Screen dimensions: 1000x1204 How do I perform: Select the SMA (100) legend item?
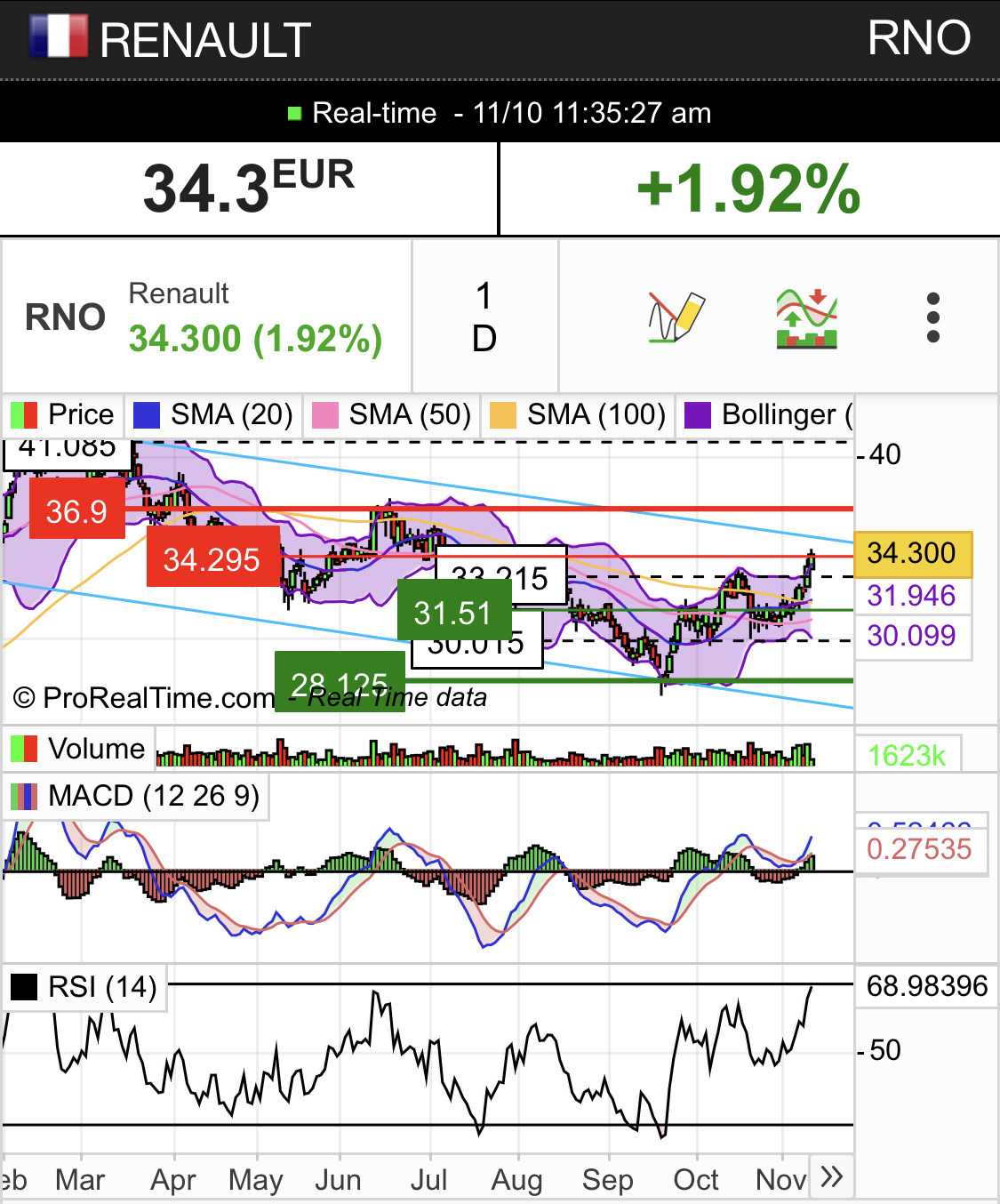tap(578, 415)
